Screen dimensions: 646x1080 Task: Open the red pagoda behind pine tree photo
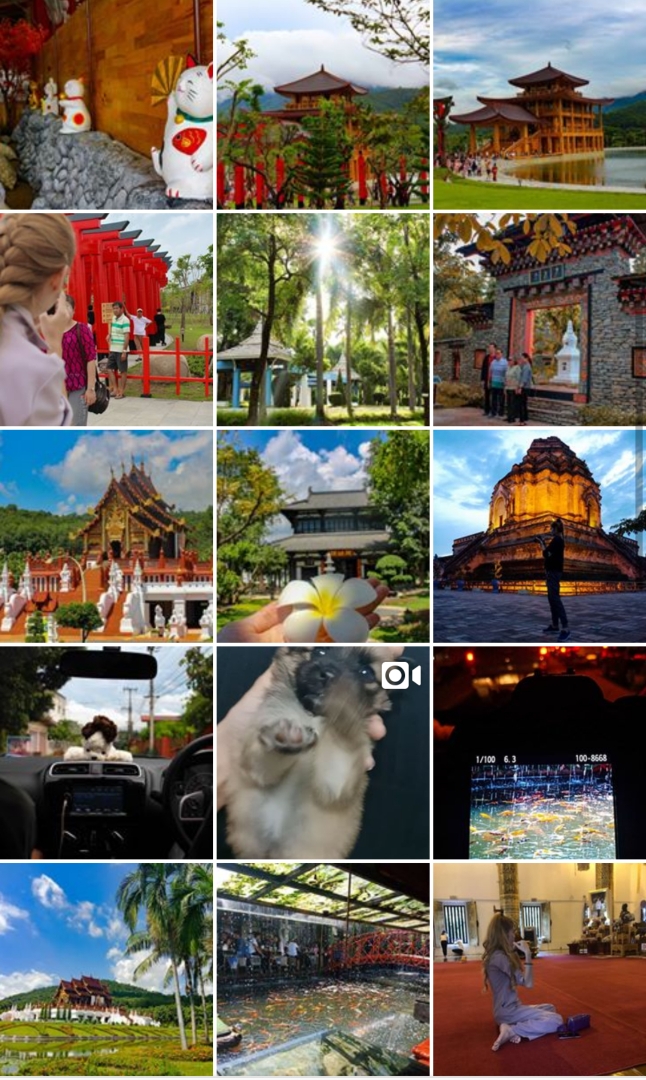point(323,104)
